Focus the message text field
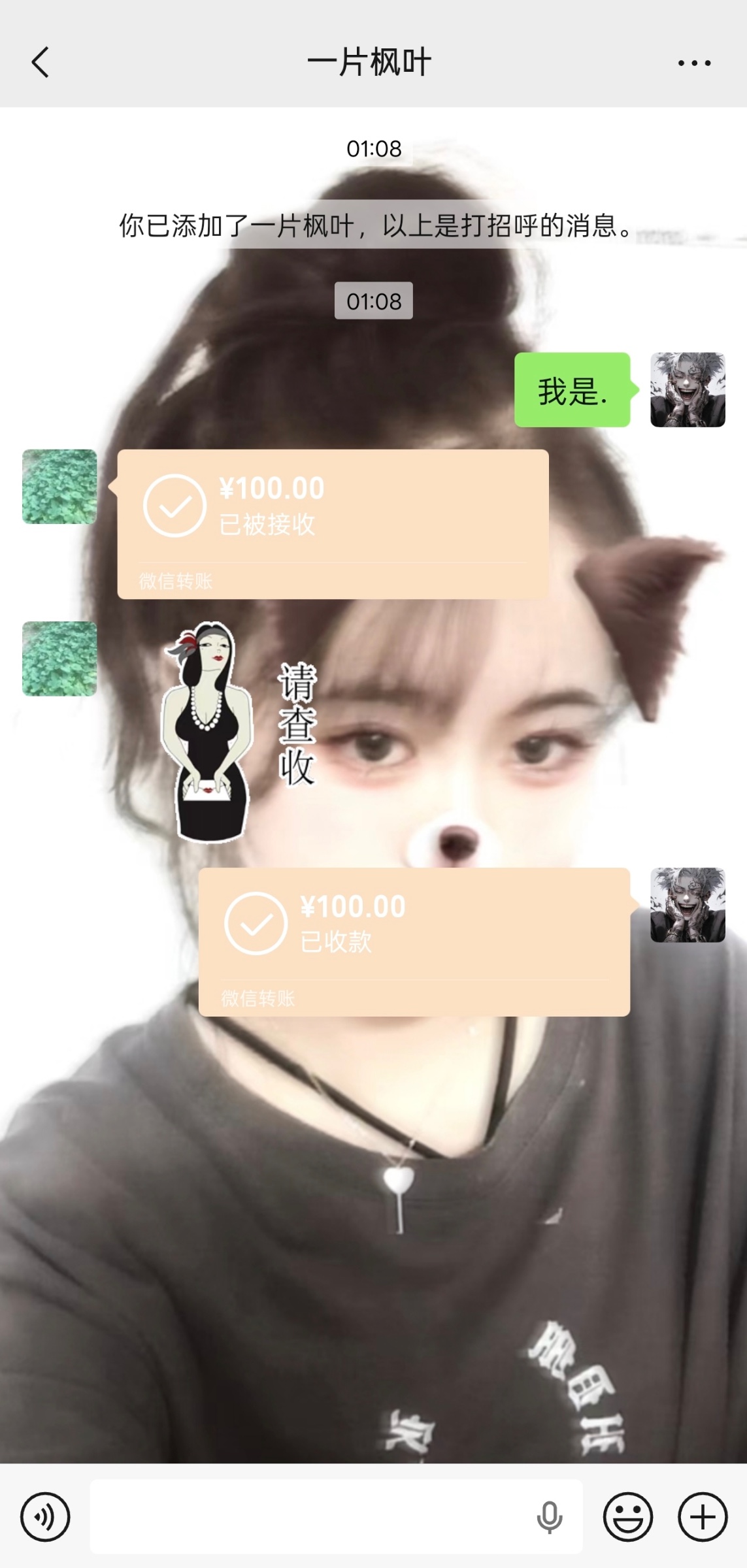 coord(307,1516)
